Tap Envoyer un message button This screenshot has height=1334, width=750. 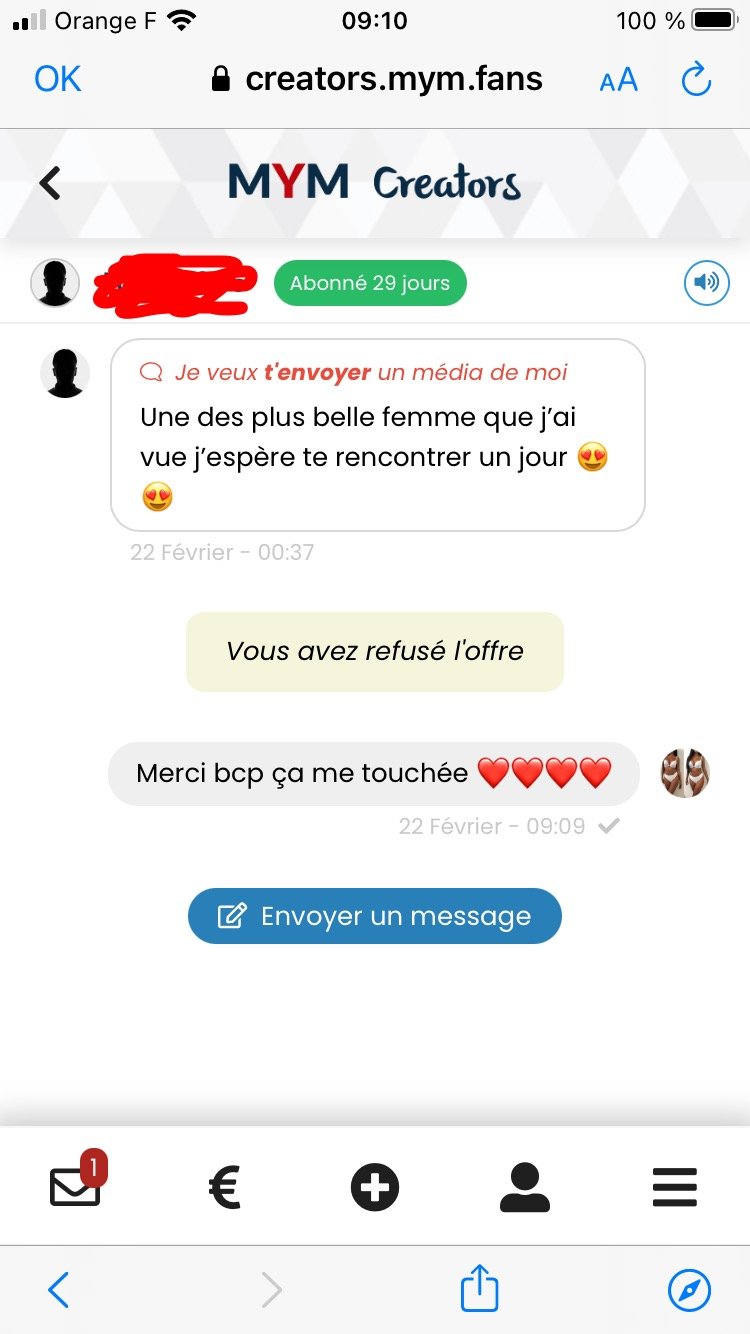375,916
